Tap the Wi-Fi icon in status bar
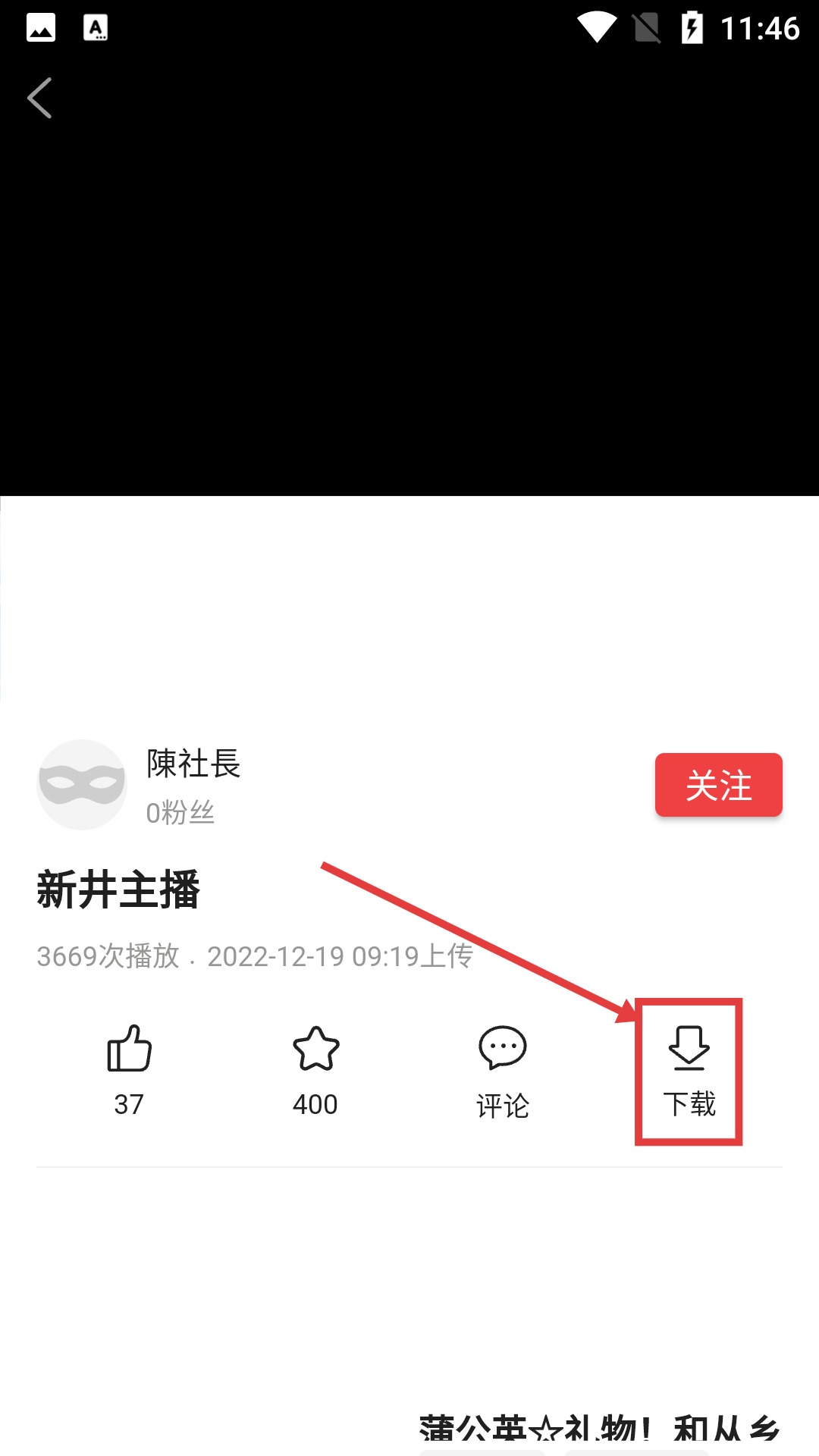The width and height of the screenshot is (819, 1456). [x=598, y=29]
